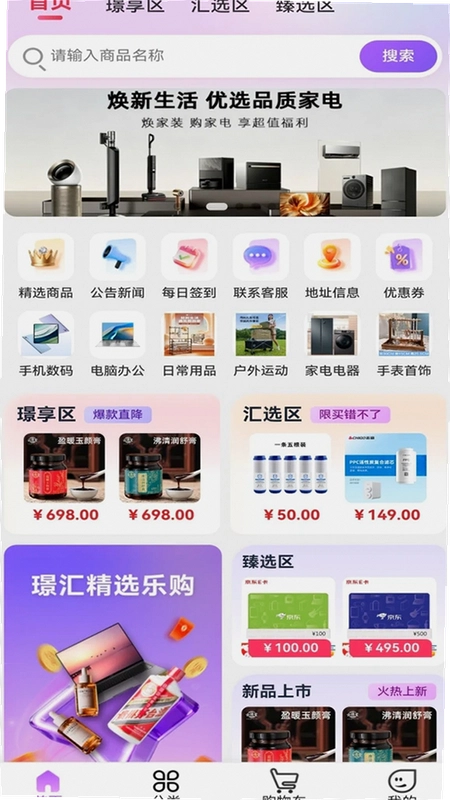This screenshot has height=800, width=450.
Task: Go to the shopping cart tab
Action: 284,784
